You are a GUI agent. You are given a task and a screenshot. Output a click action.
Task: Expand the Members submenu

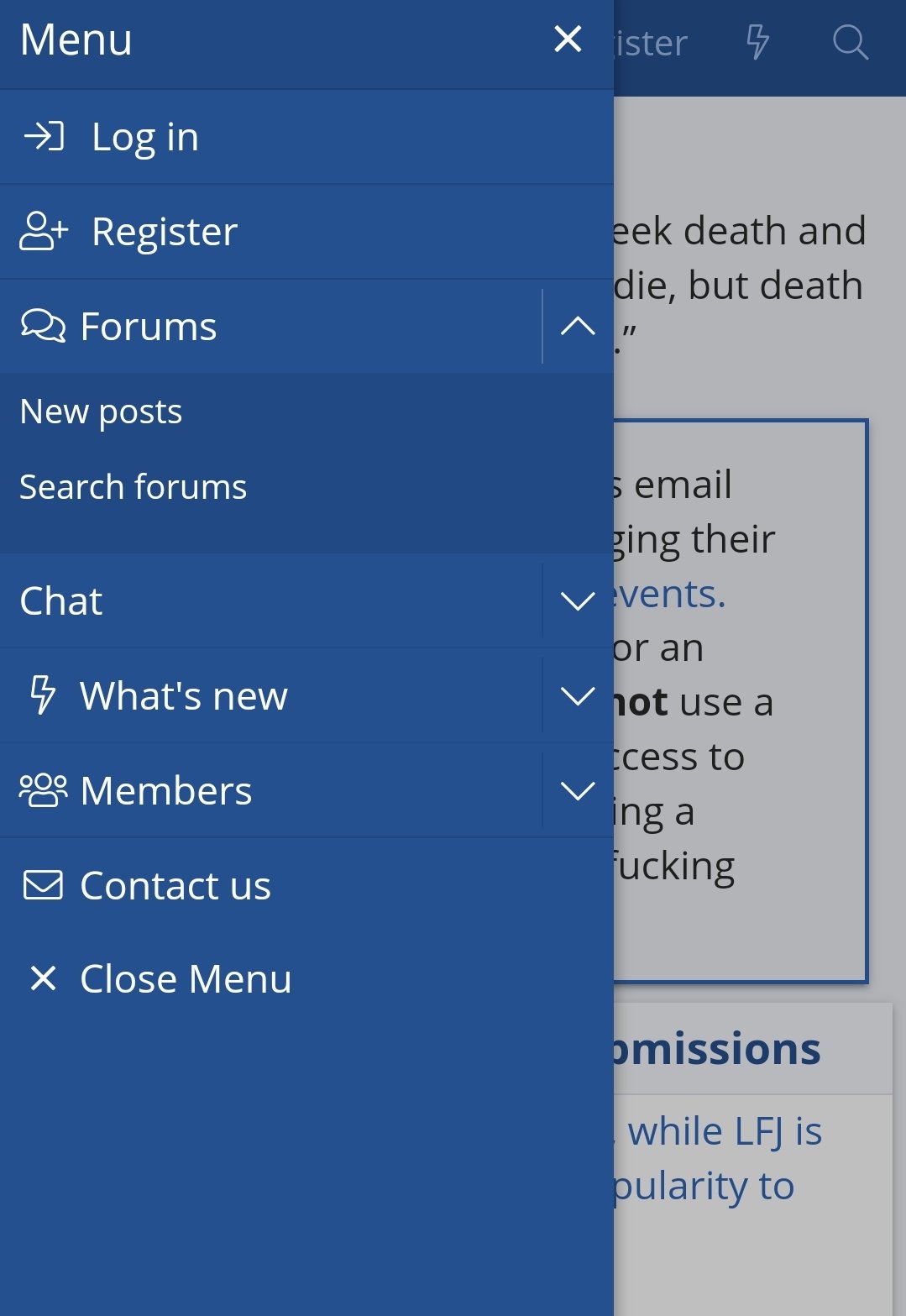578,791
